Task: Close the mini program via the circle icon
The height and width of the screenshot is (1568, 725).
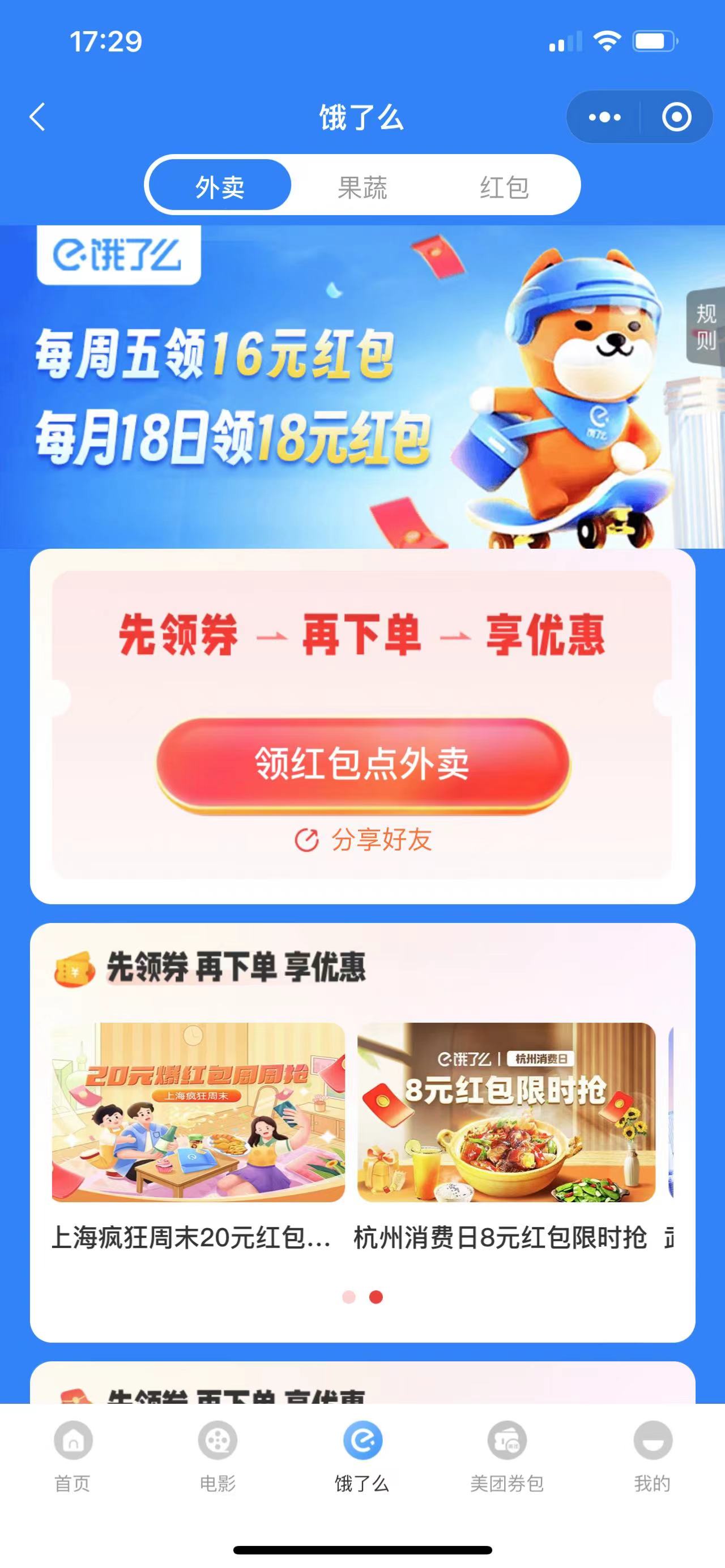Action: (676, 117)
